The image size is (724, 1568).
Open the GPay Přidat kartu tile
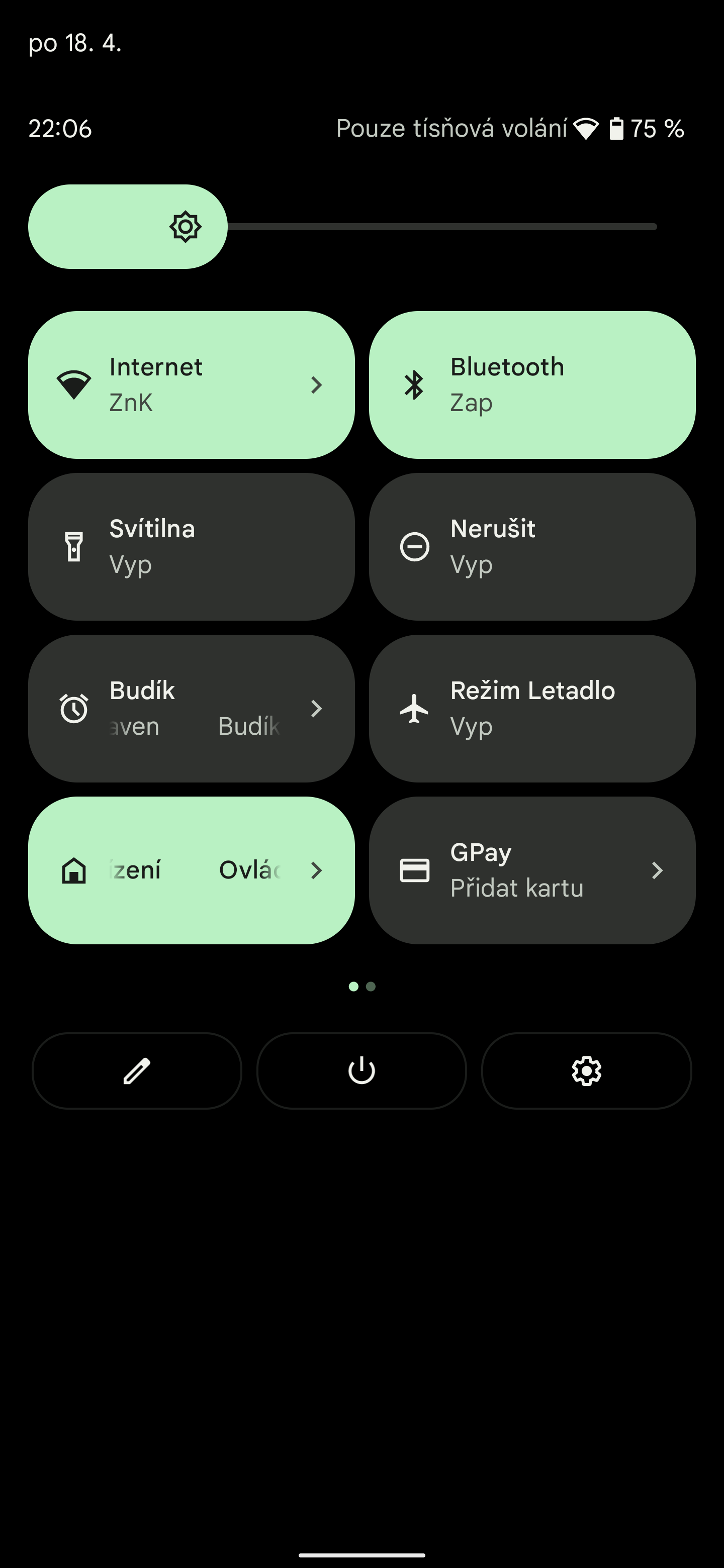(531, 870)
